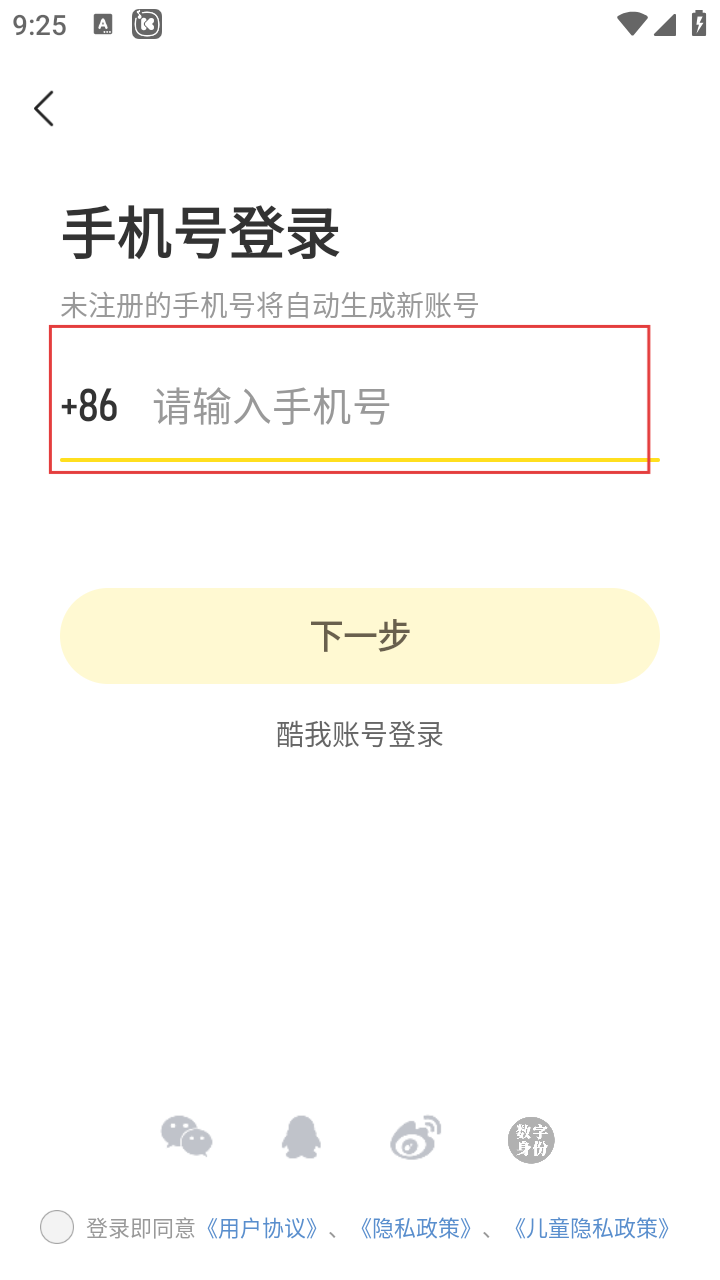This screenshot has width=720, height=1280.
Task: Open the 《儿童隐私政策》 children's privacy link
Action: click(590, 1228)
